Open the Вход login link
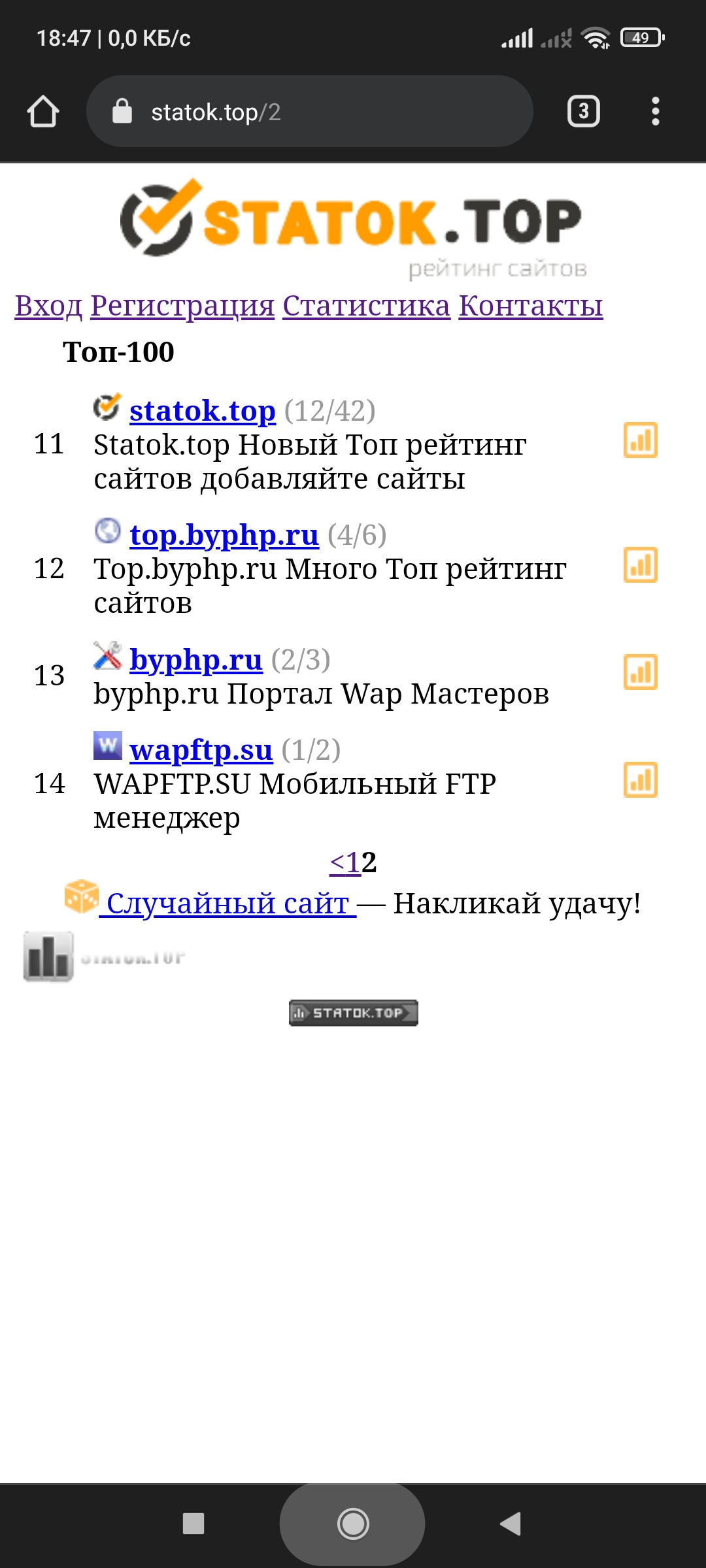This screenshot has height=1568, width=706. pos(48,306)
